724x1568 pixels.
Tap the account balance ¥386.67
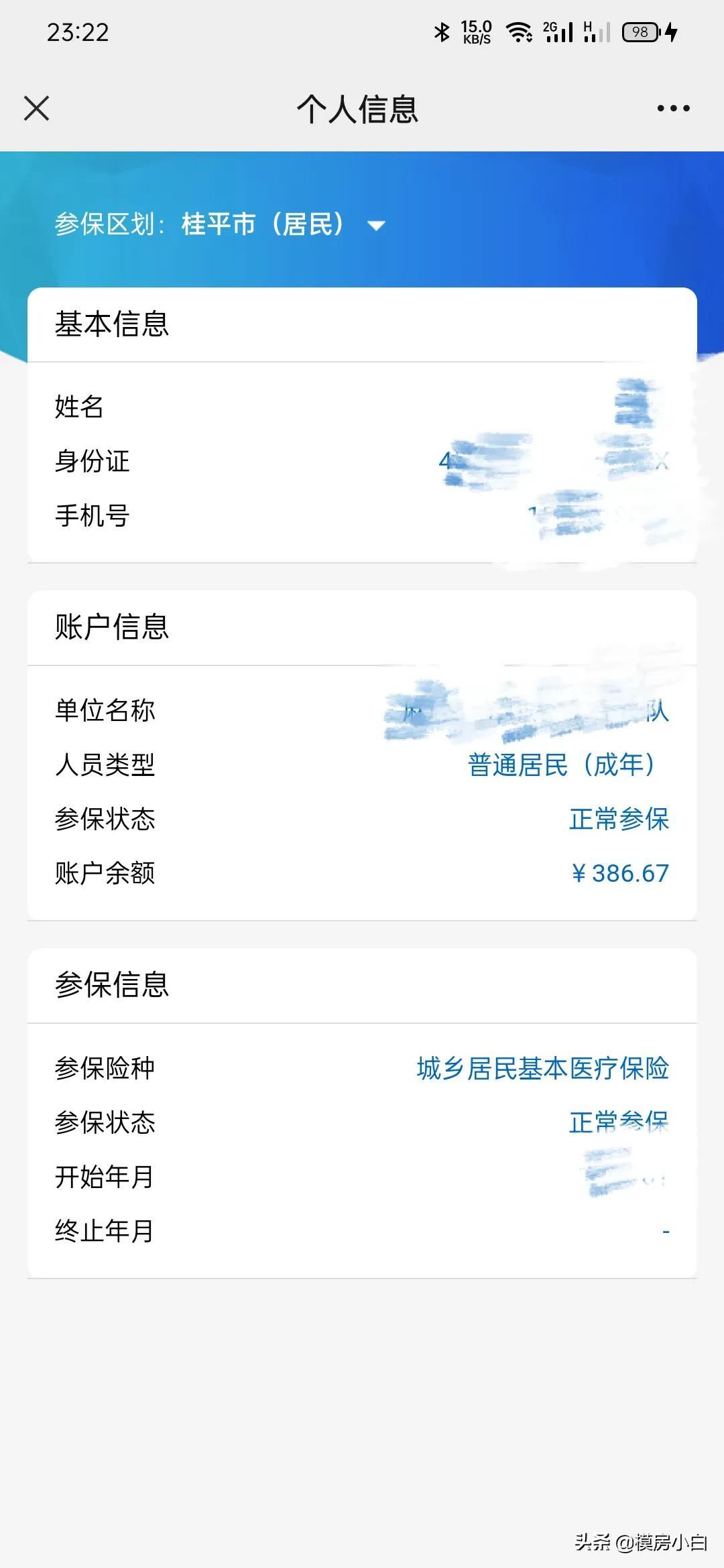pyautogui.click(x=618, y=873)
